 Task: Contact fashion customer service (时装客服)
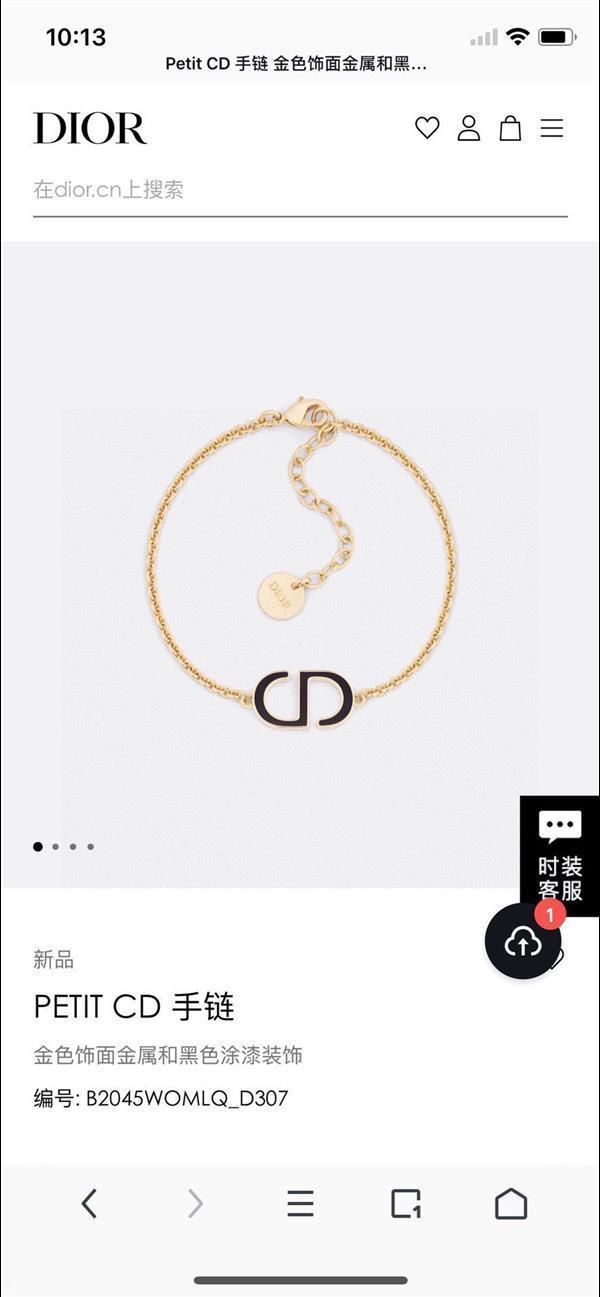click(x=559, y=856)
